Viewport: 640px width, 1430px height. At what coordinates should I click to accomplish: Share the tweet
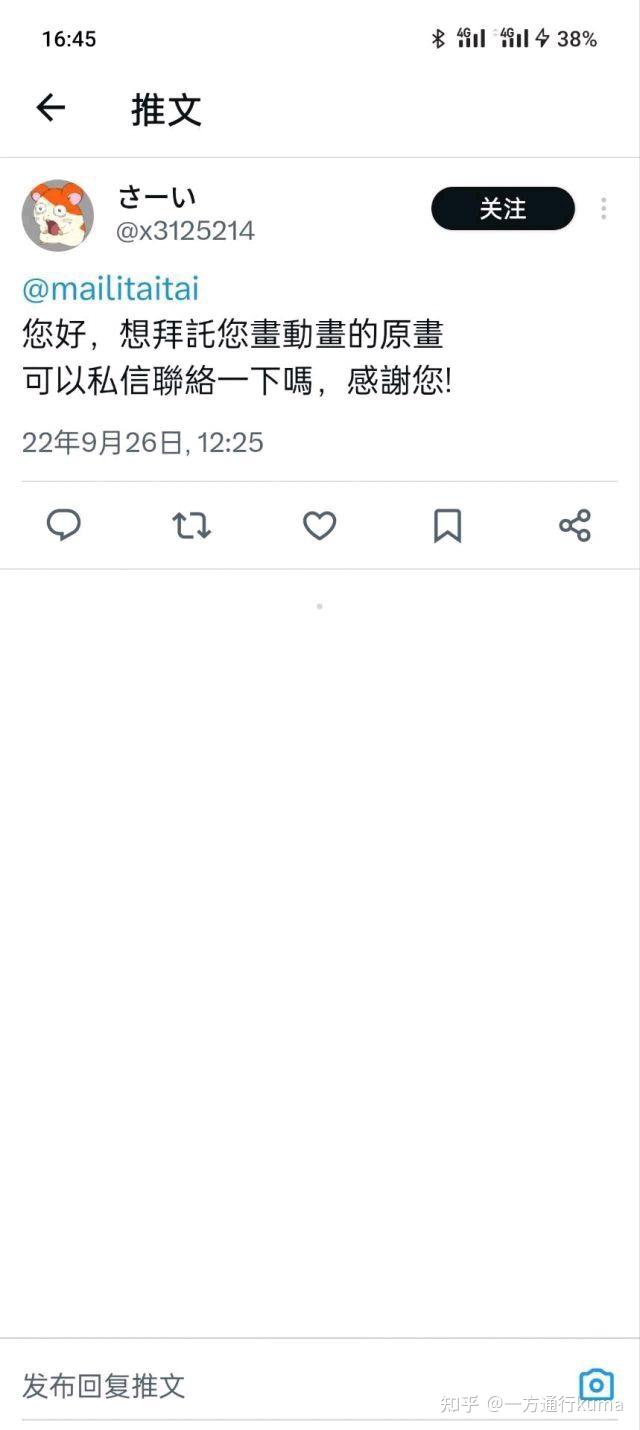(x=575, y=525)
